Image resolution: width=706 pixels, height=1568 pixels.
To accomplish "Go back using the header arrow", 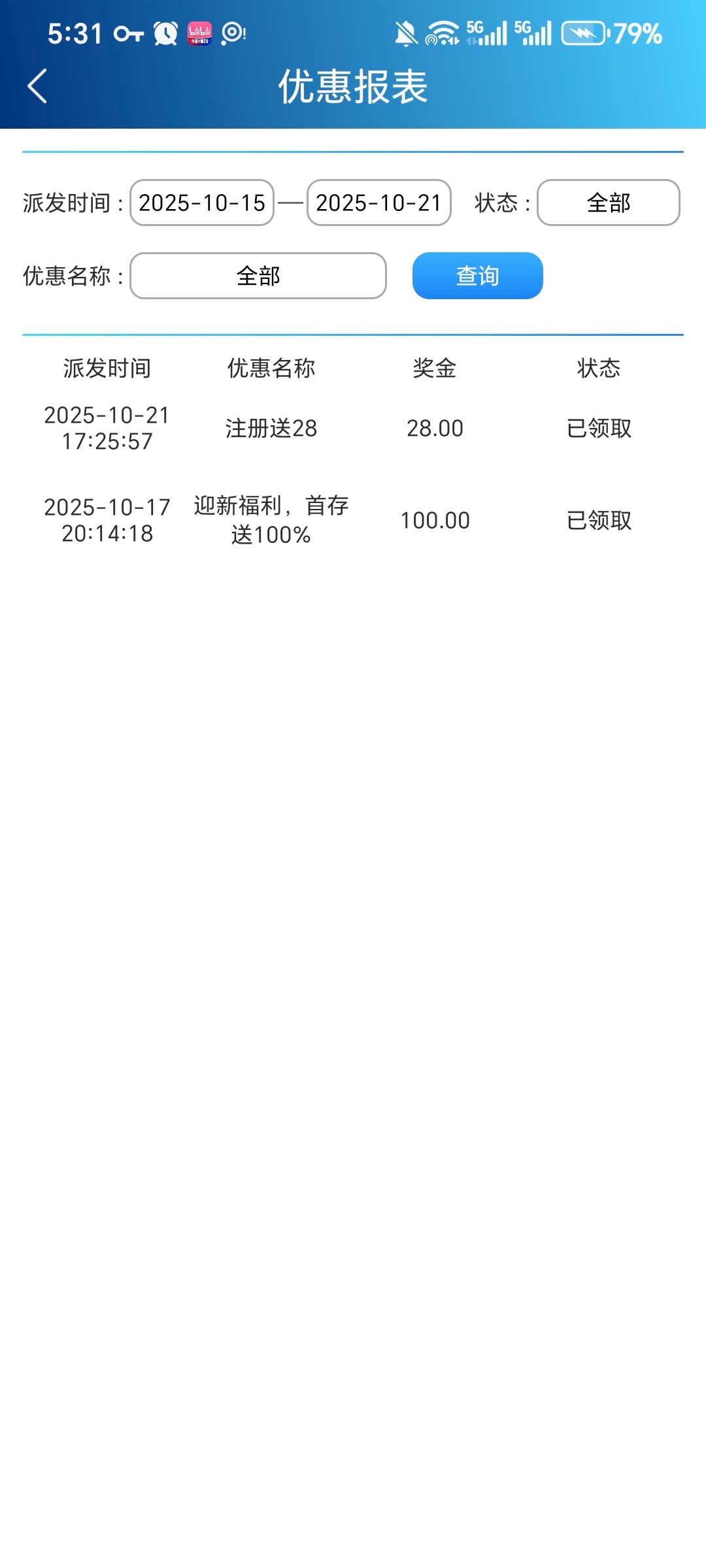I will click(37, 86).
